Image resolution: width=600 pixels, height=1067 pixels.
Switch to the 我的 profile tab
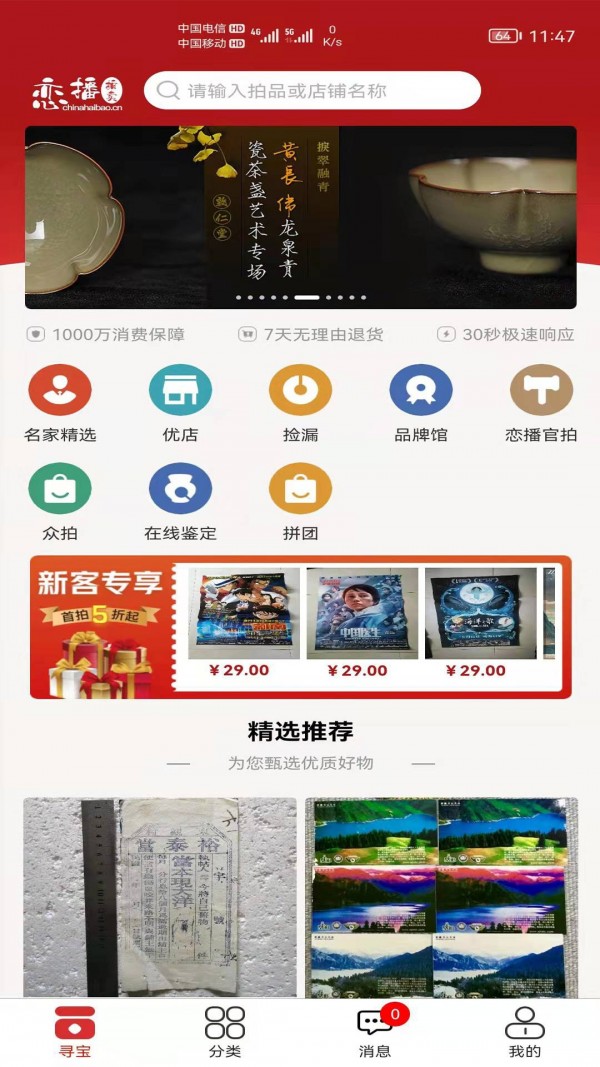click(524, 1032)
